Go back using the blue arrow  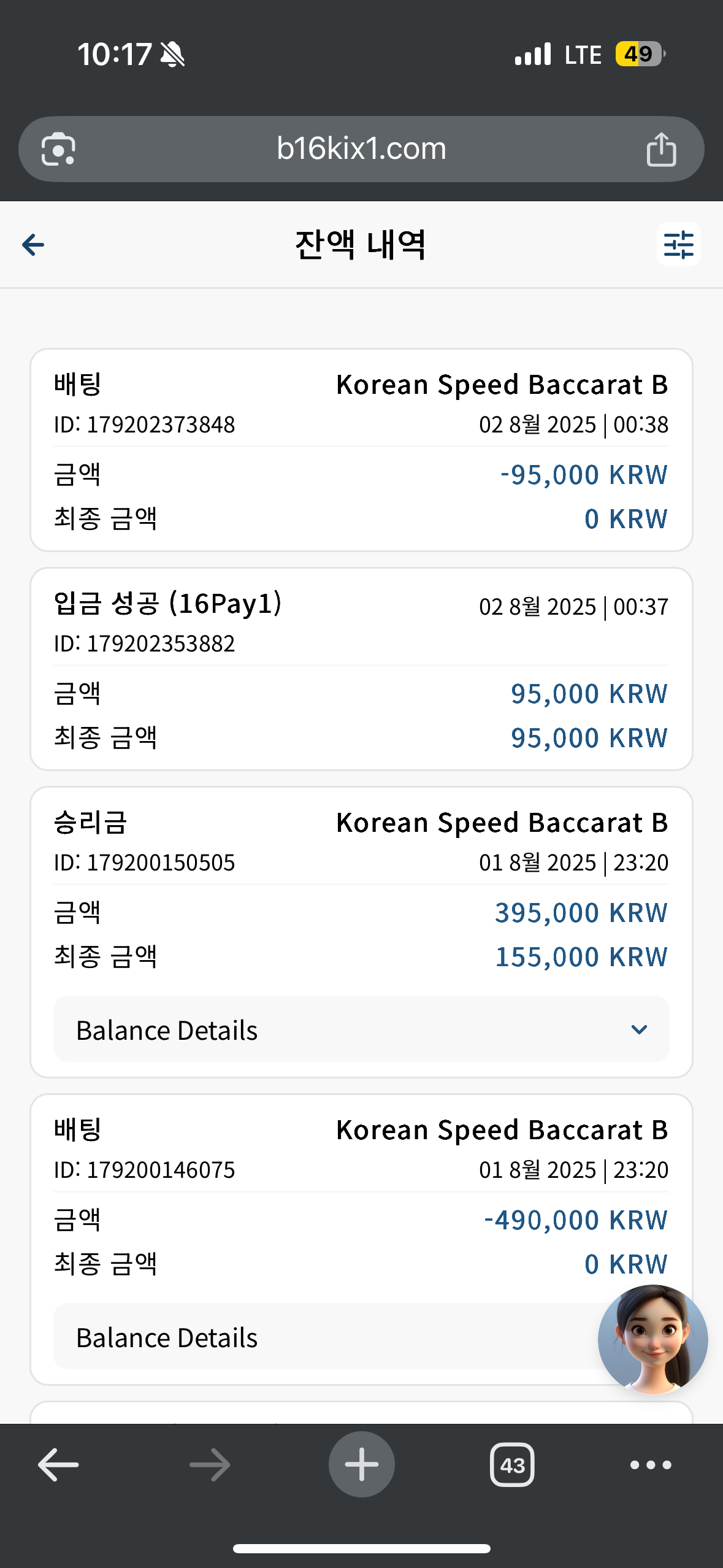tap(33, 245)
